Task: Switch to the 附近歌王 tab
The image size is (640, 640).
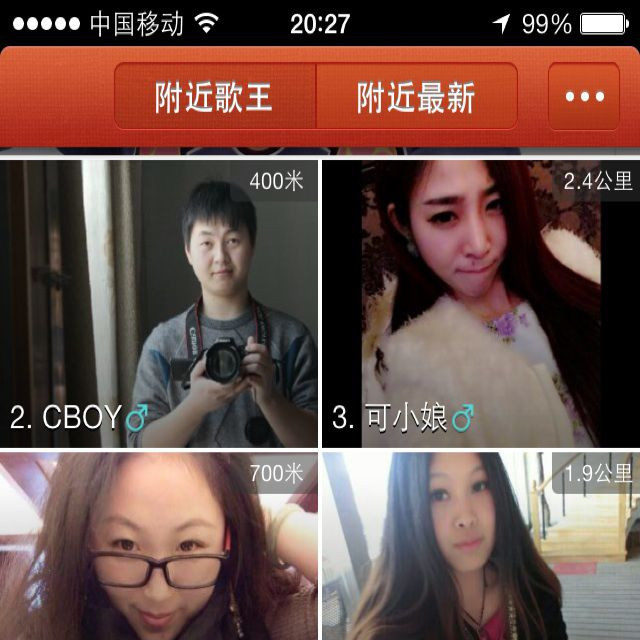Action: pyautogui.click(x=214, y=97)
